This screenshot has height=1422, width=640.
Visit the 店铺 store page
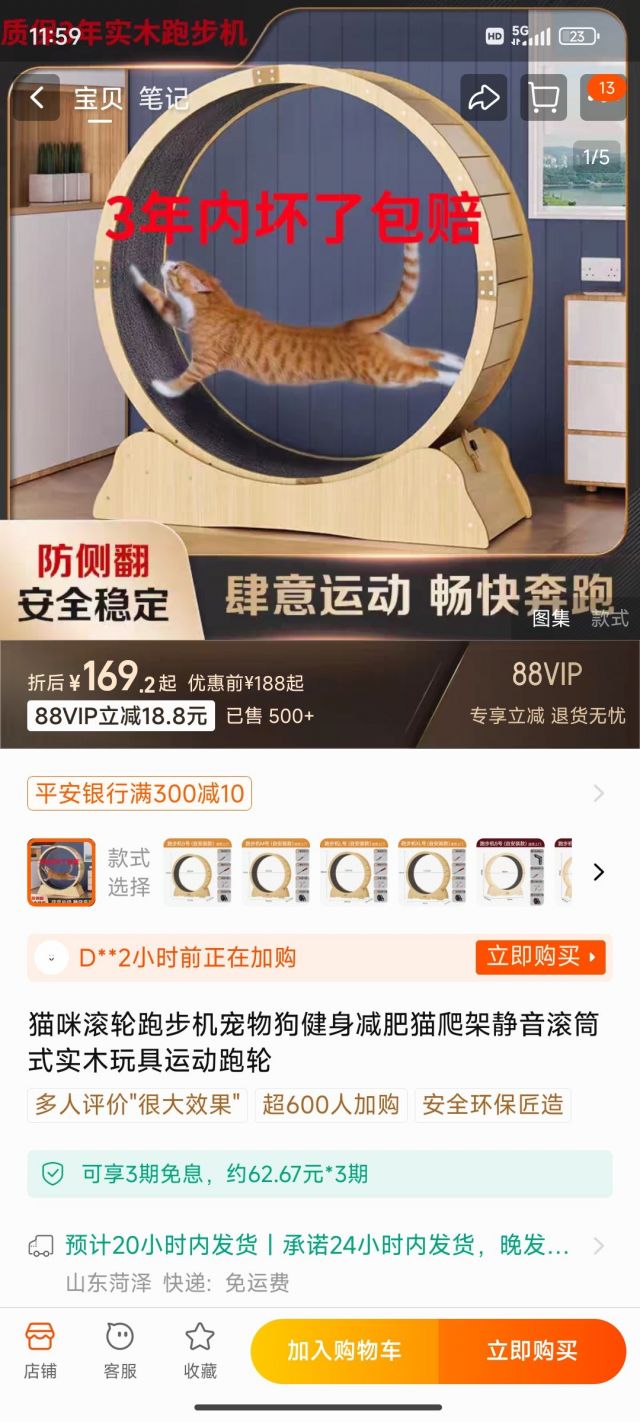point(40,1350)
